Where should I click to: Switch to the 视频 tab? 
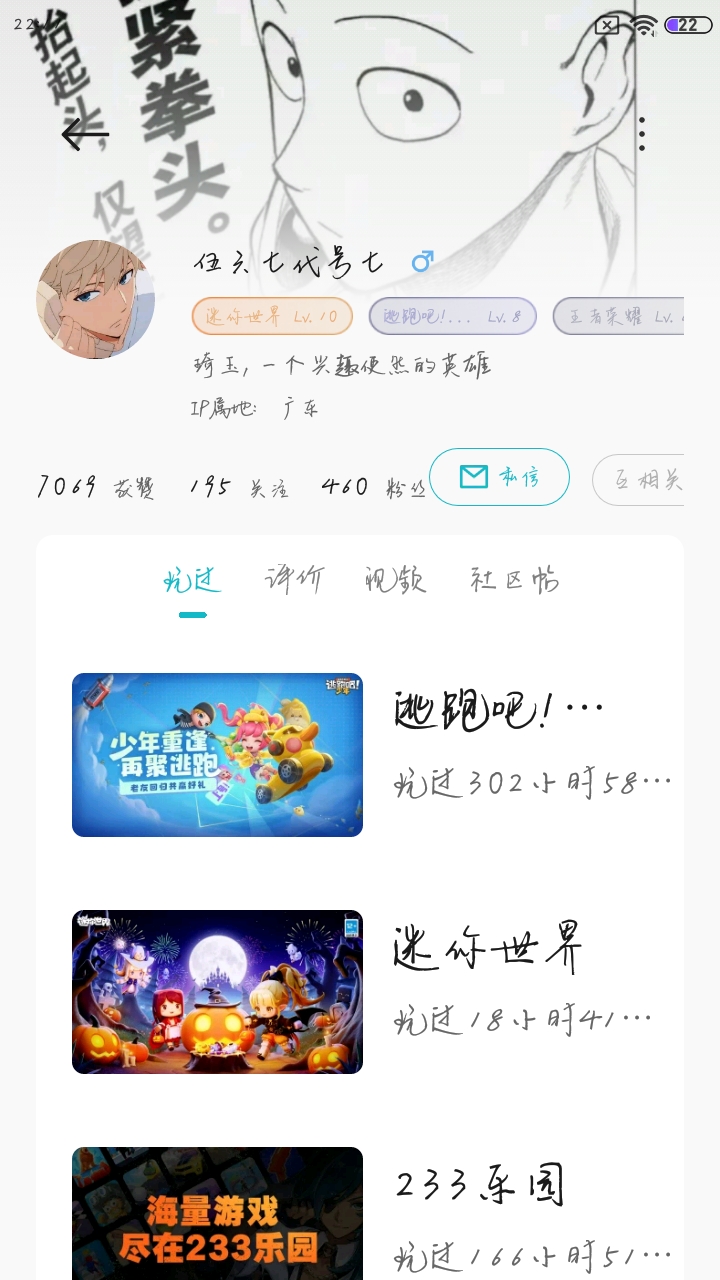(x=395, y=581)
